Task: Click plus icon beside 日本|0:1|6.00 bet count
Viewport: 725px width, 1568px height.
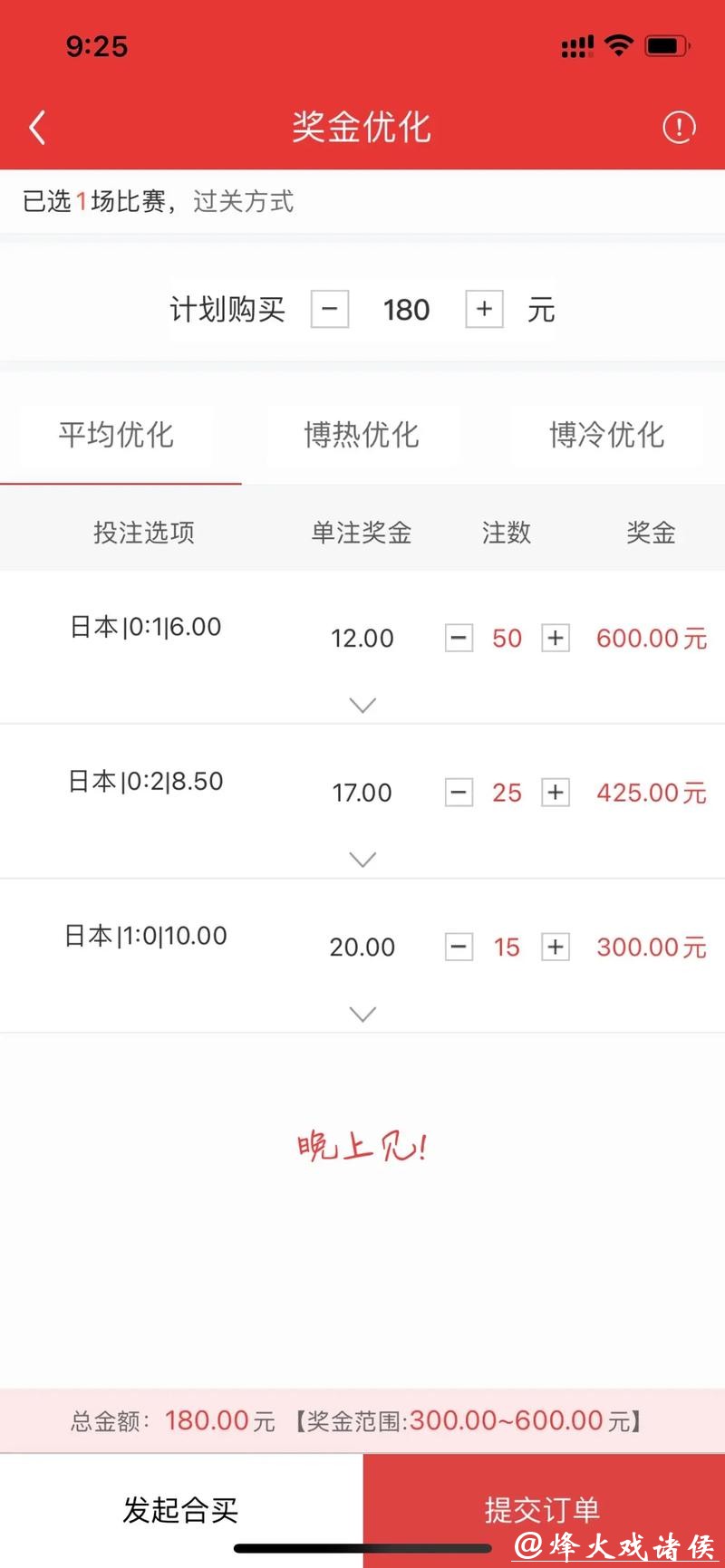Action: click(x=556, y=638)
